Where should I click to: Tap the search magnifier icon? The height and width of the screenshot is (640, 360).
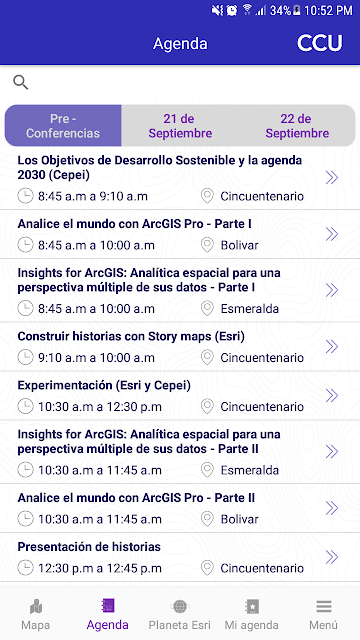(x=20, y=82)
